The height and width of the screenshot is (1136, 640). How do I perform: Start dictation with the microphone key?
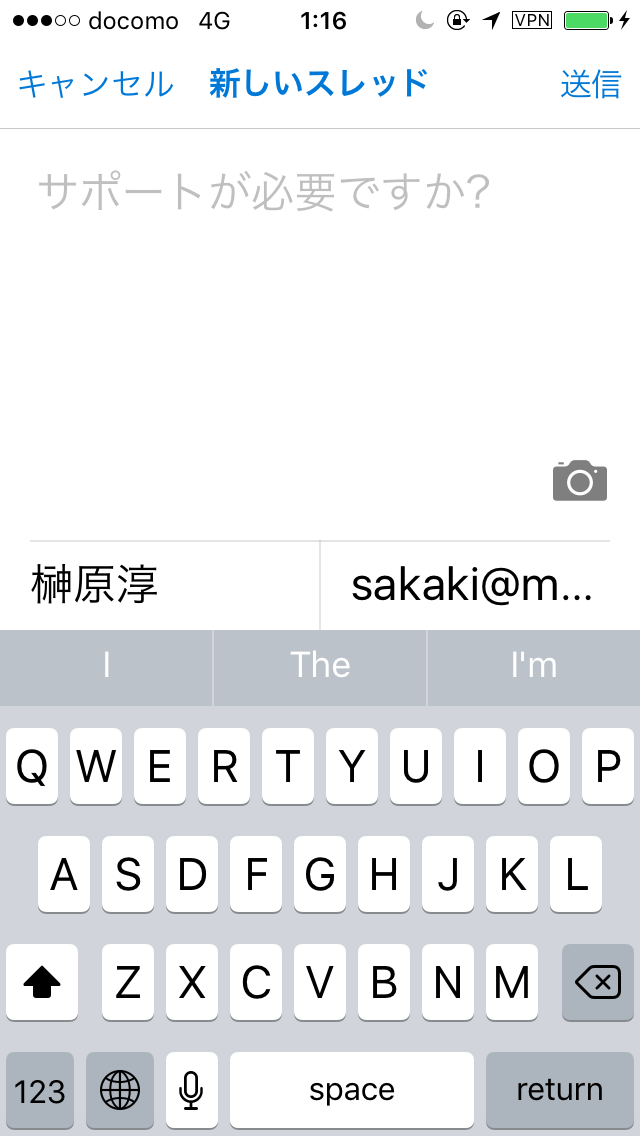pyautogui.click(x=191, y=1089)
